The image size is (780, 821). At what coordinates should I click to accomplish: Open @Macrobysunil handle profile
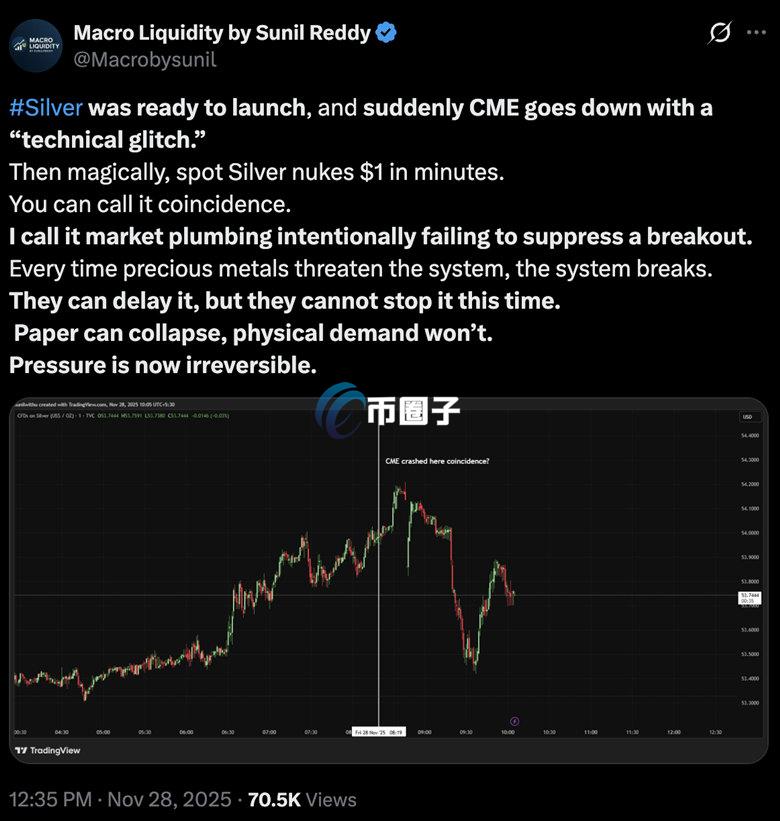point(145,60)
